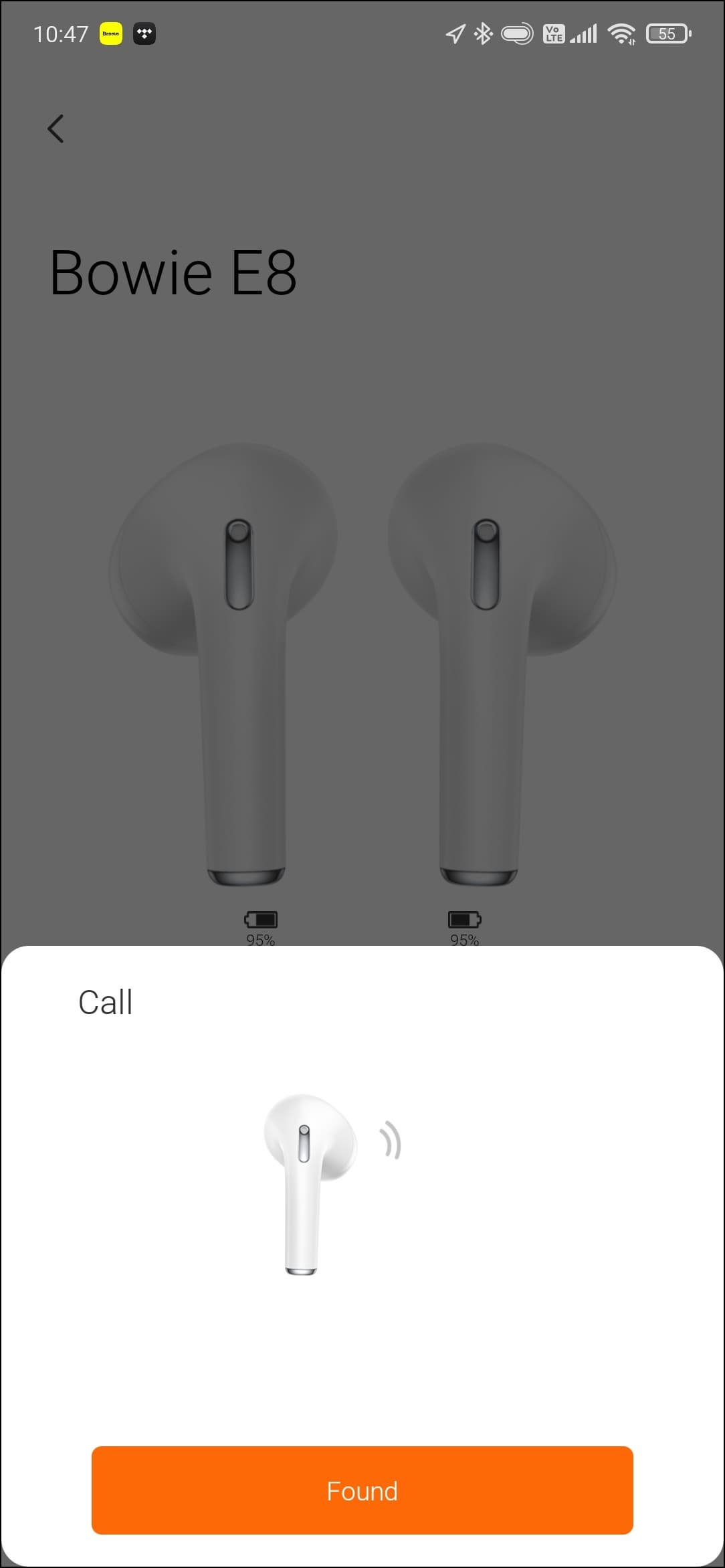Go back using the top arrow
Image resolution: width=725 pixels, height=1568 pixels.
[x=56, y=128]
